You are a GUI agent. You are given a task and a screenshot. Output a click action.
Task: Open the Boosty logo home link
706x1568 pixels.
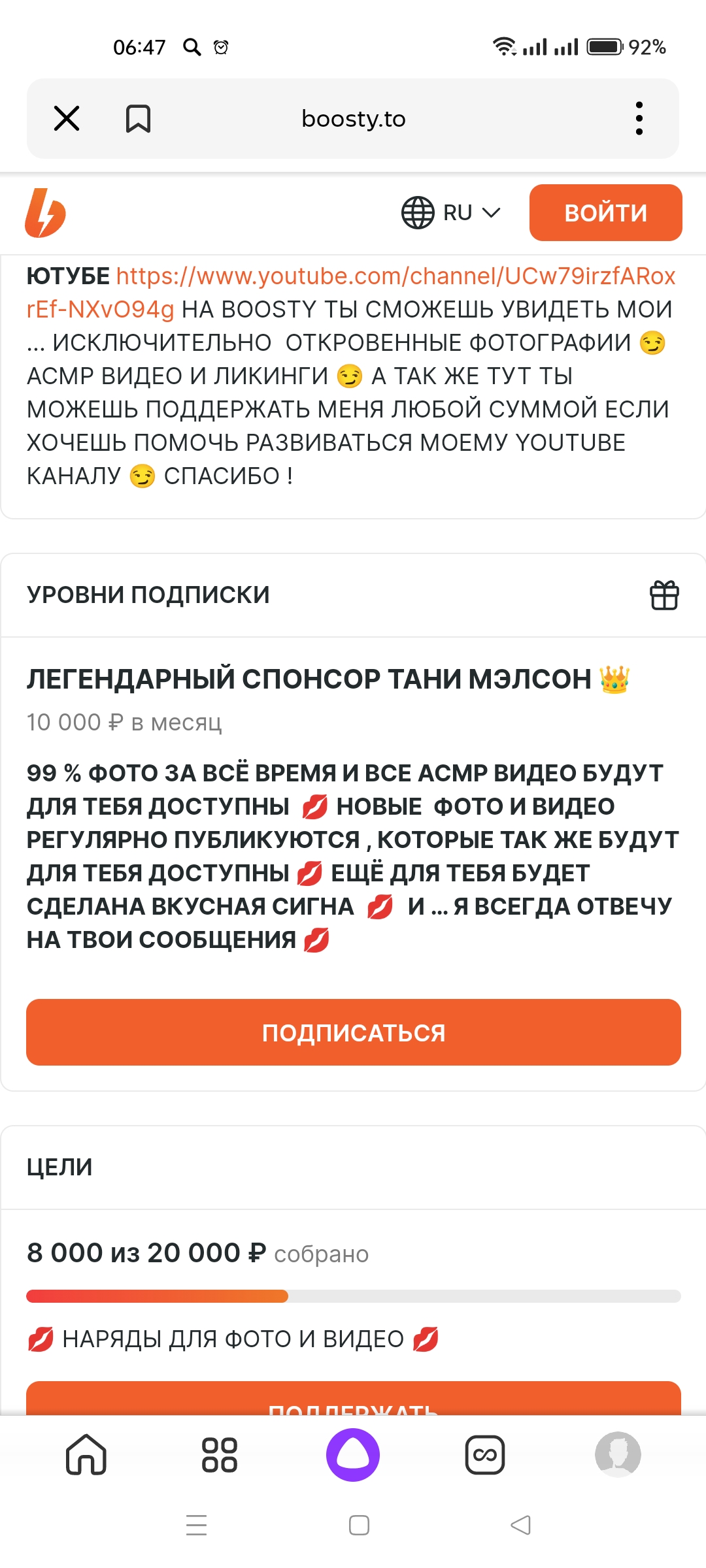pyautogui.click(x=45, y=213)
